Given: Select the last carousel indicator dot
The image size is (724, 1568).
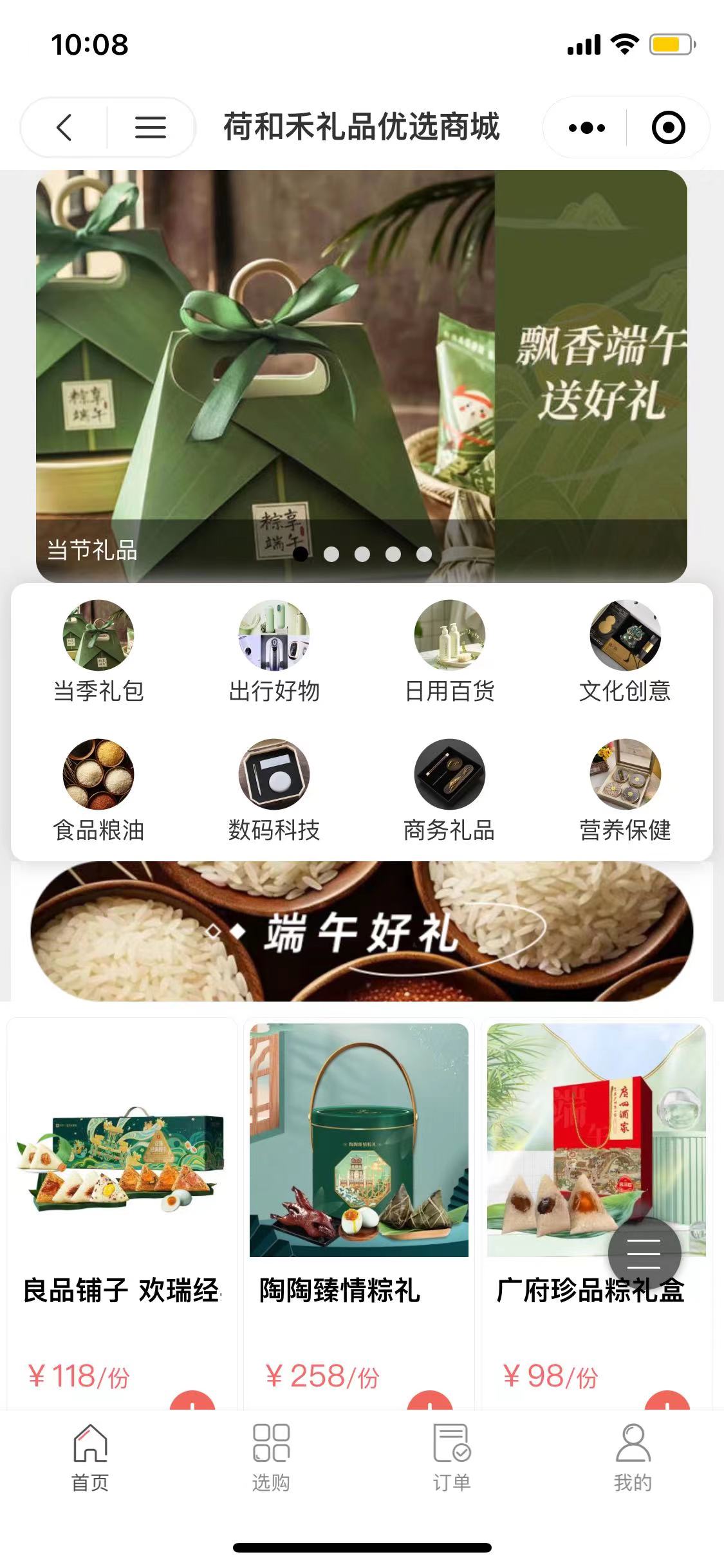Looking at the screenshot, I should click(423, 552).
